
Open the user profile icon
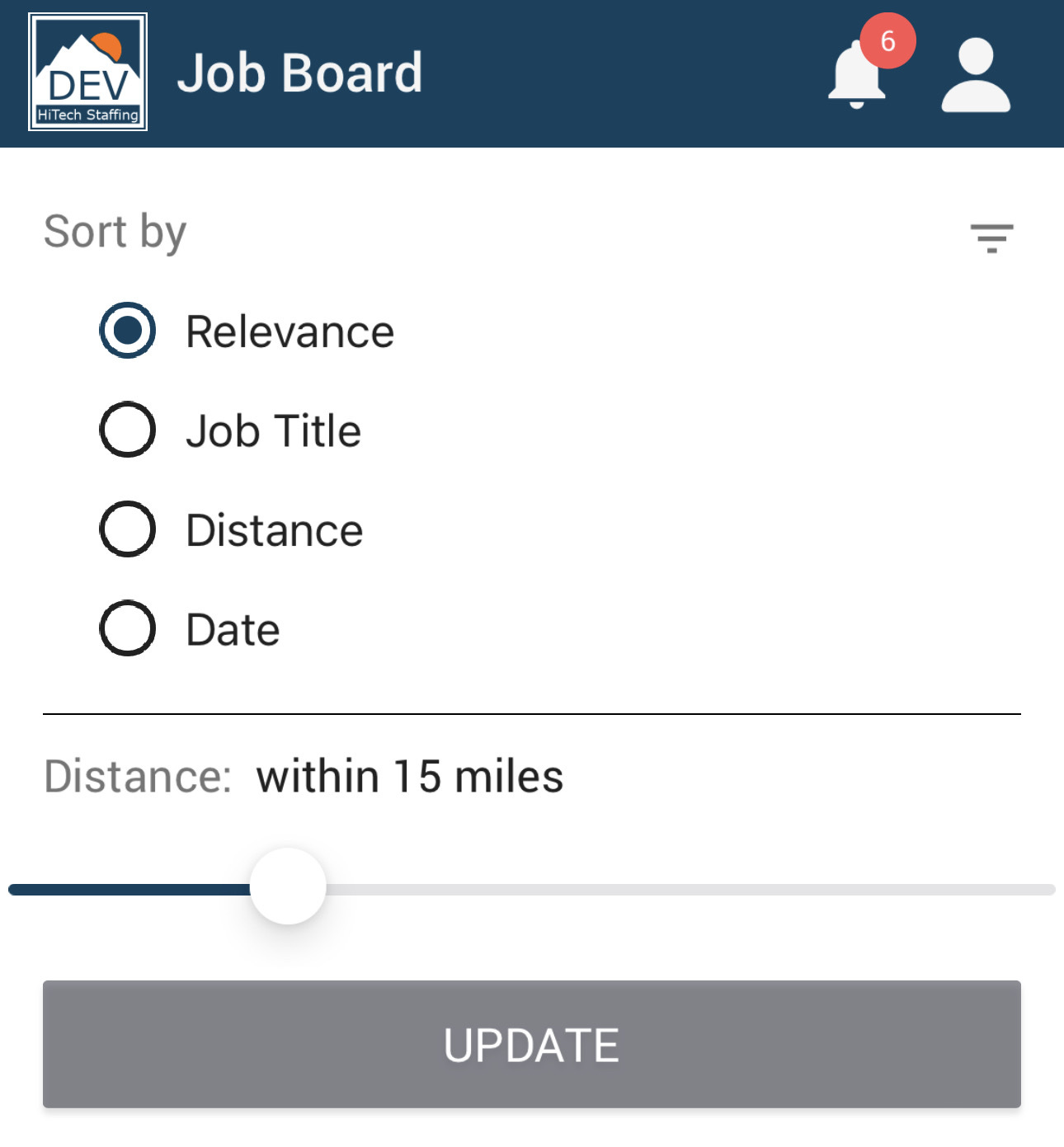point(976,75)
